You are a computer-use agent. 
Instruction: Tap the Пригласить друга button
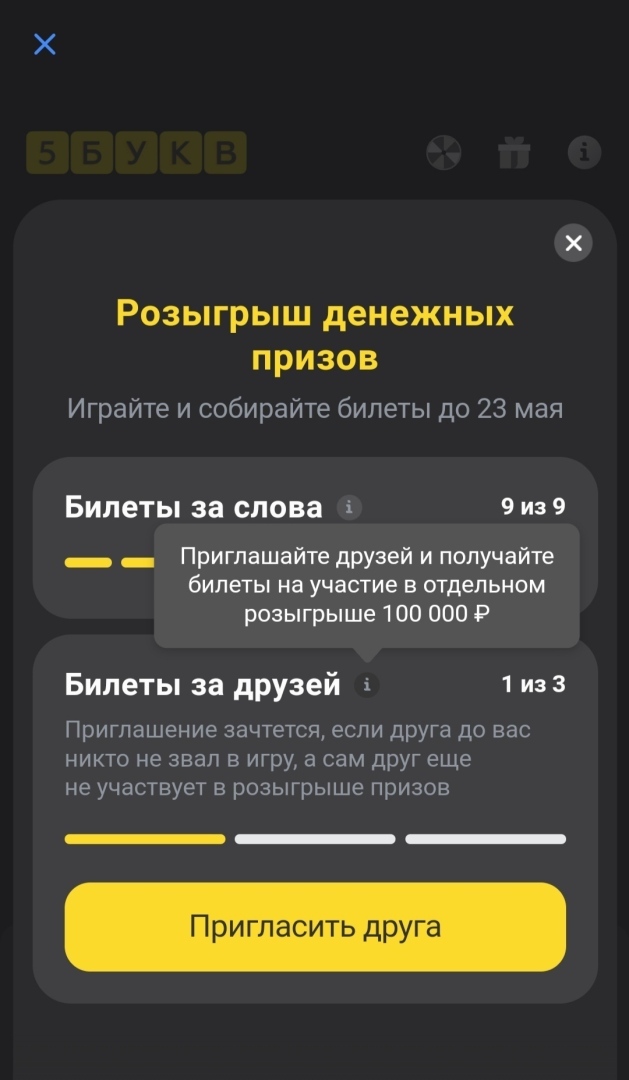[315, 926]
